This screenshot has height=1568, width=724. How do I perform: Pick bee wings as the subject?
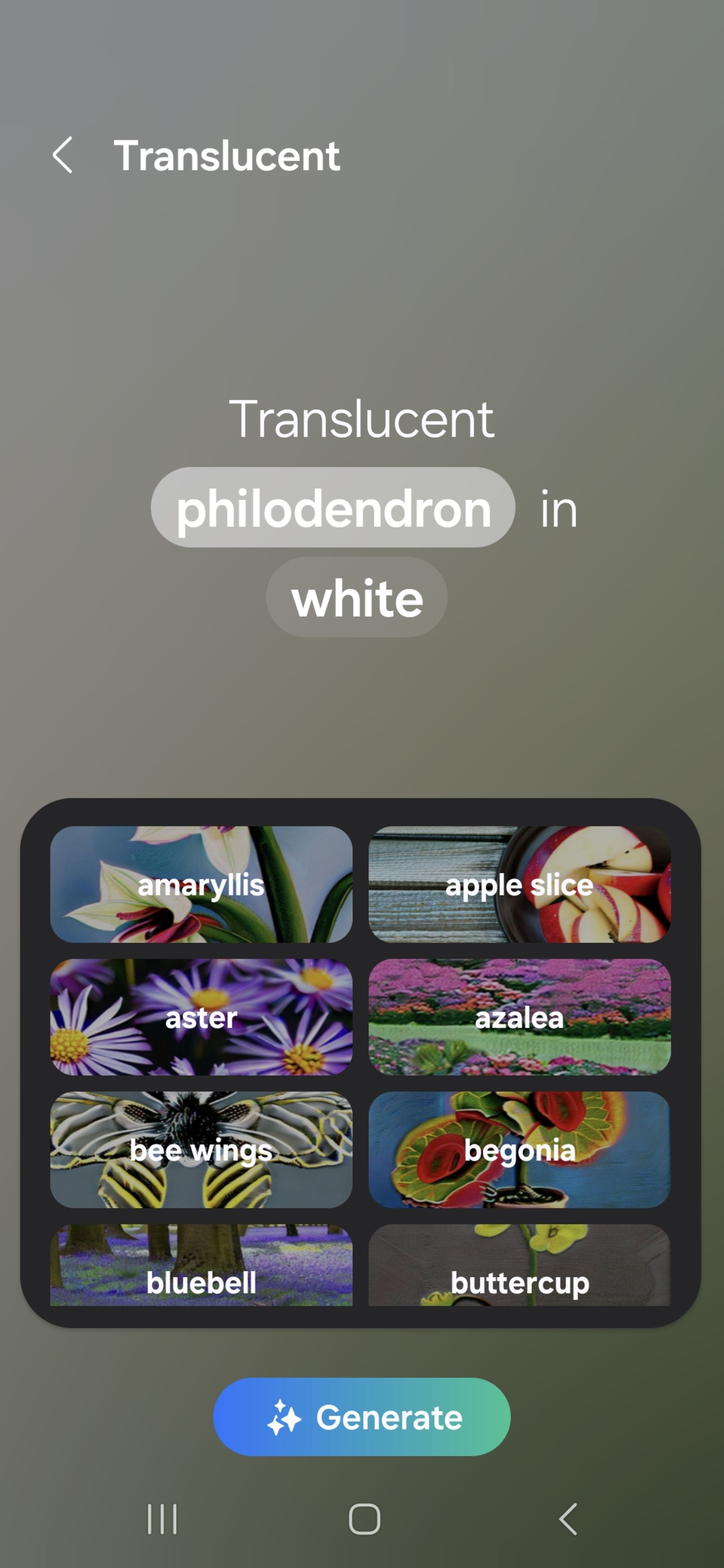click(x=201, y=1149)
